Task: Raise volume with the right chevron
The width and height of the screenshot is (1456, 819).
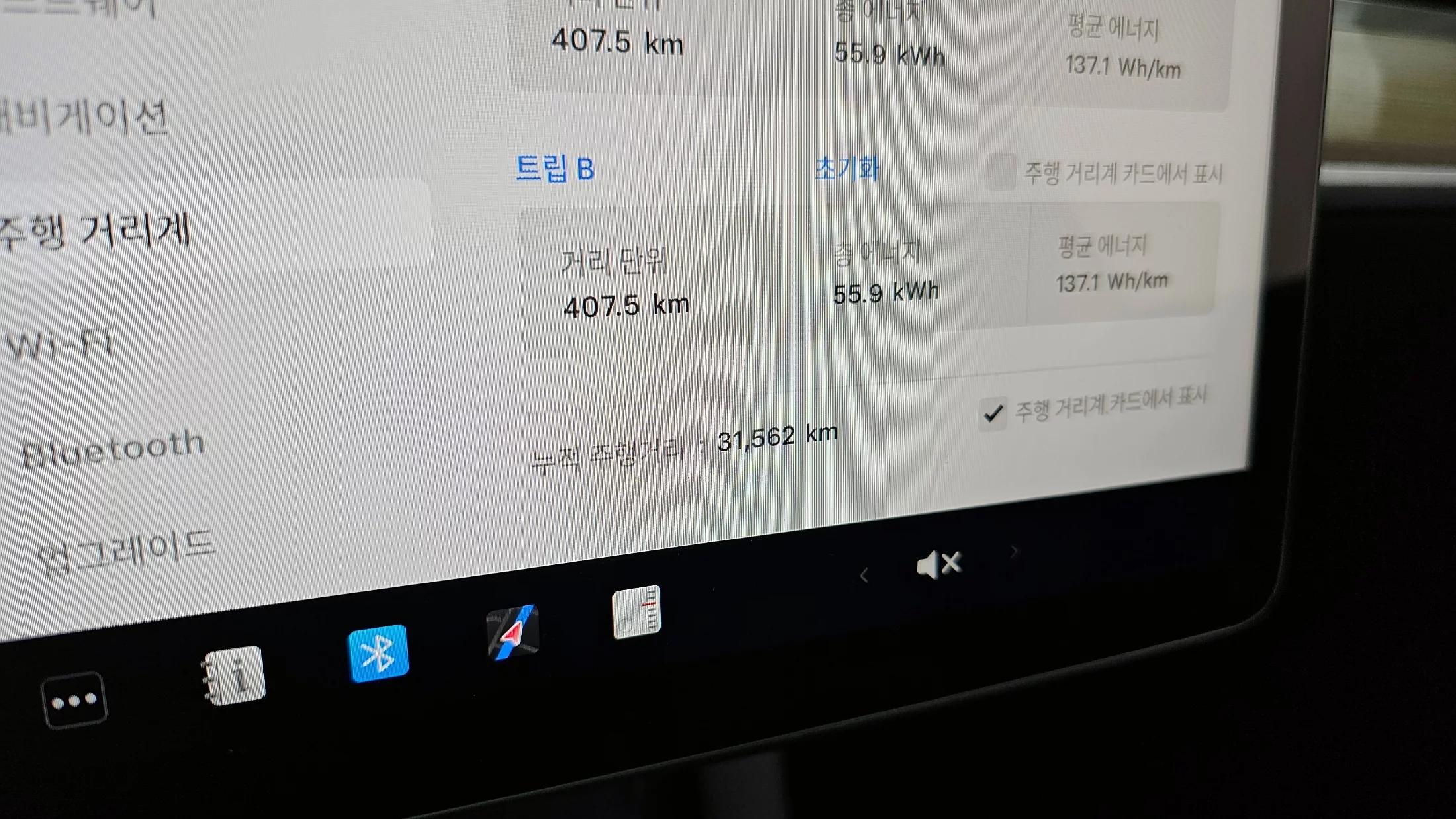Action: pos(1014,550)
